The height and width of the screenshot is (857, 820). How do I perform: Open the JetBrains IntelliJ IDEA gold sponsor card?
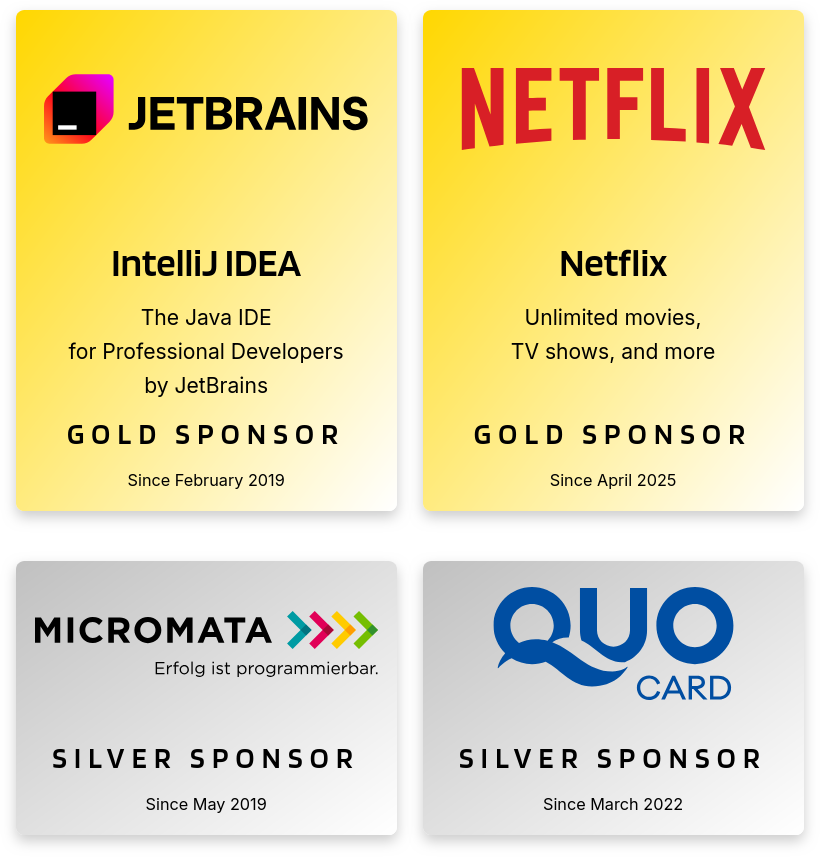(206, 260)
